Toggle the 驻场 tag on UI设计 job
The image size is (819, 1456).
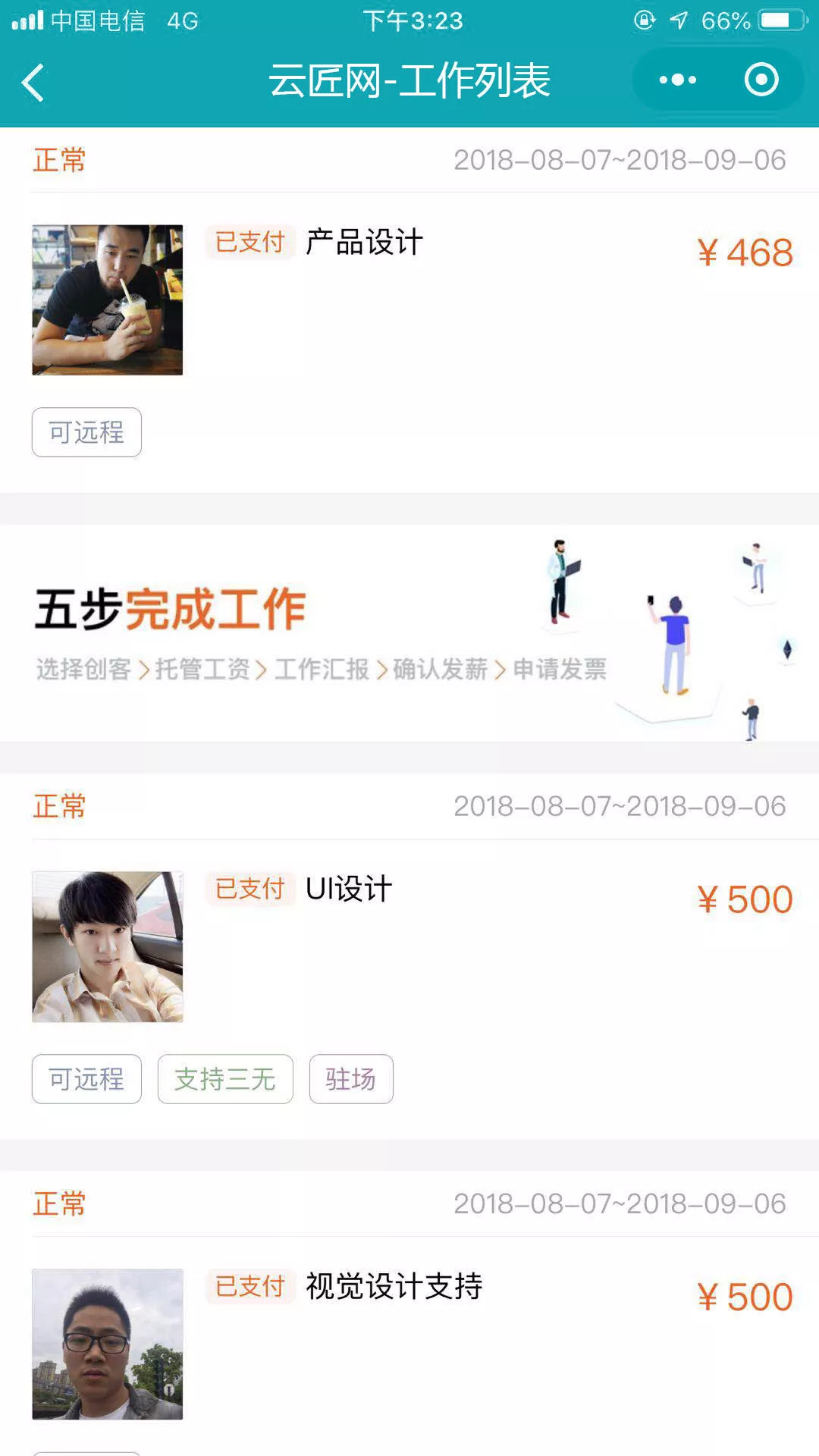click(x=350, y=1079)
